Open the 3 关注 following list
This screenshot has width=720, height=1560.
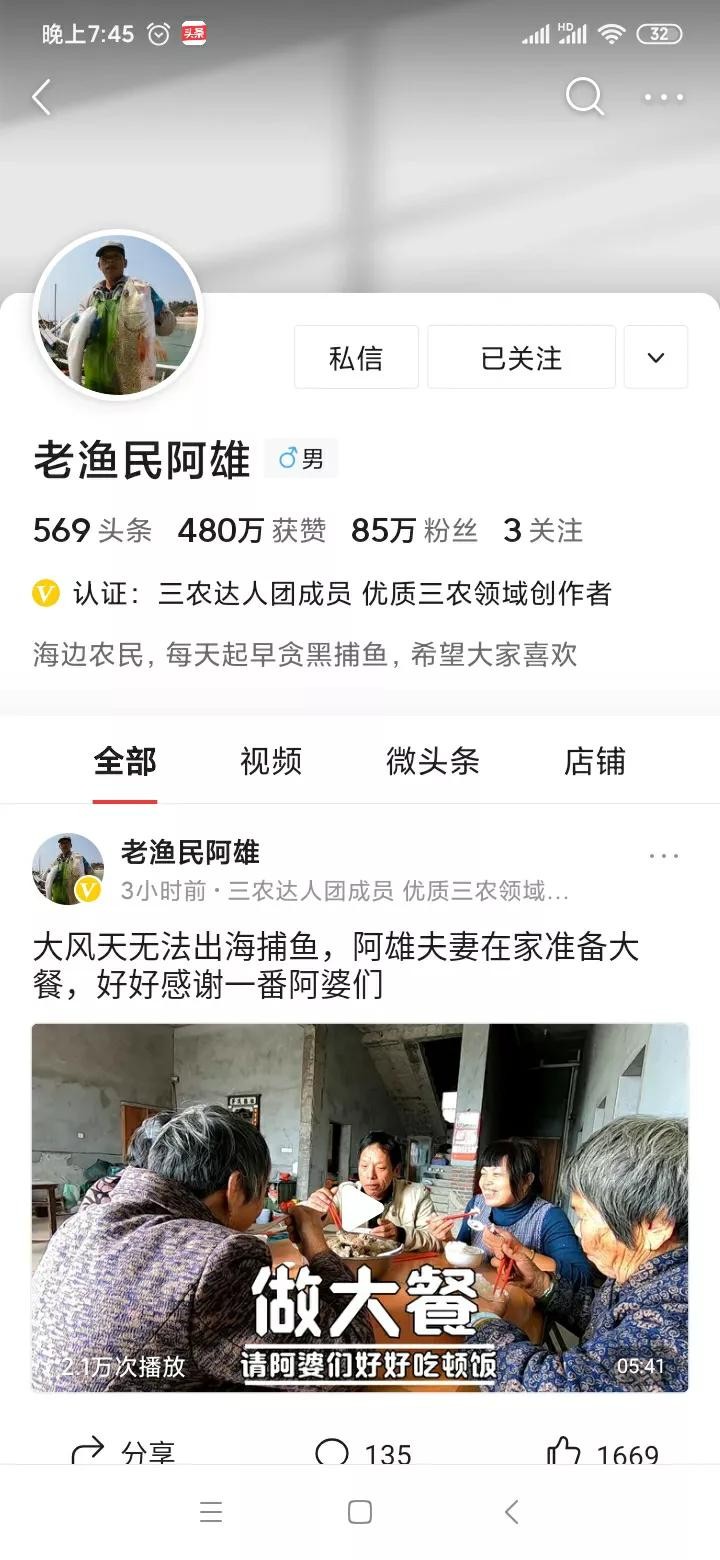point(543,530)
